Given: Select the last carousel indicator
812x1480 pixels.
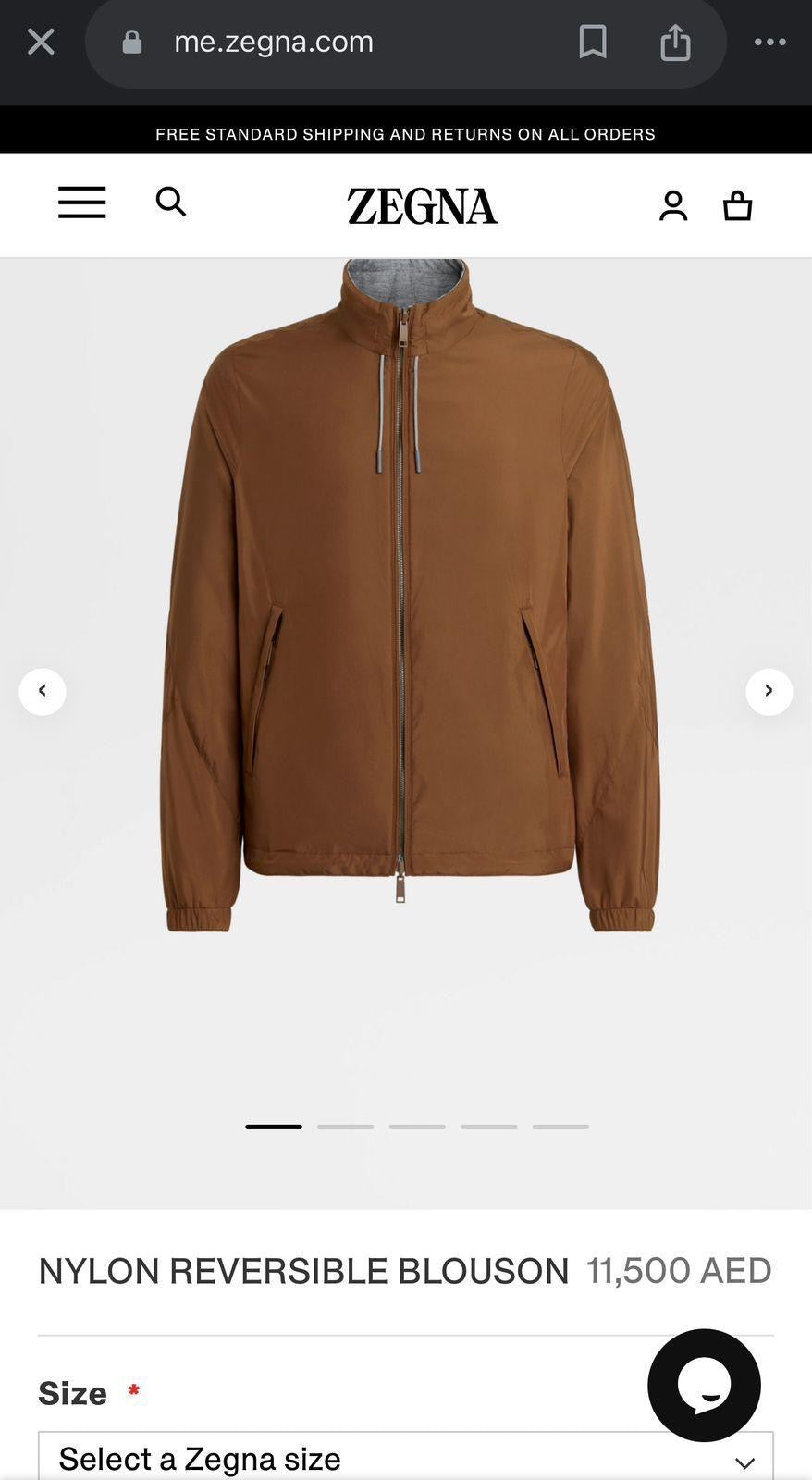Looking at the screenshot, I should click(x=560, y=1127).
